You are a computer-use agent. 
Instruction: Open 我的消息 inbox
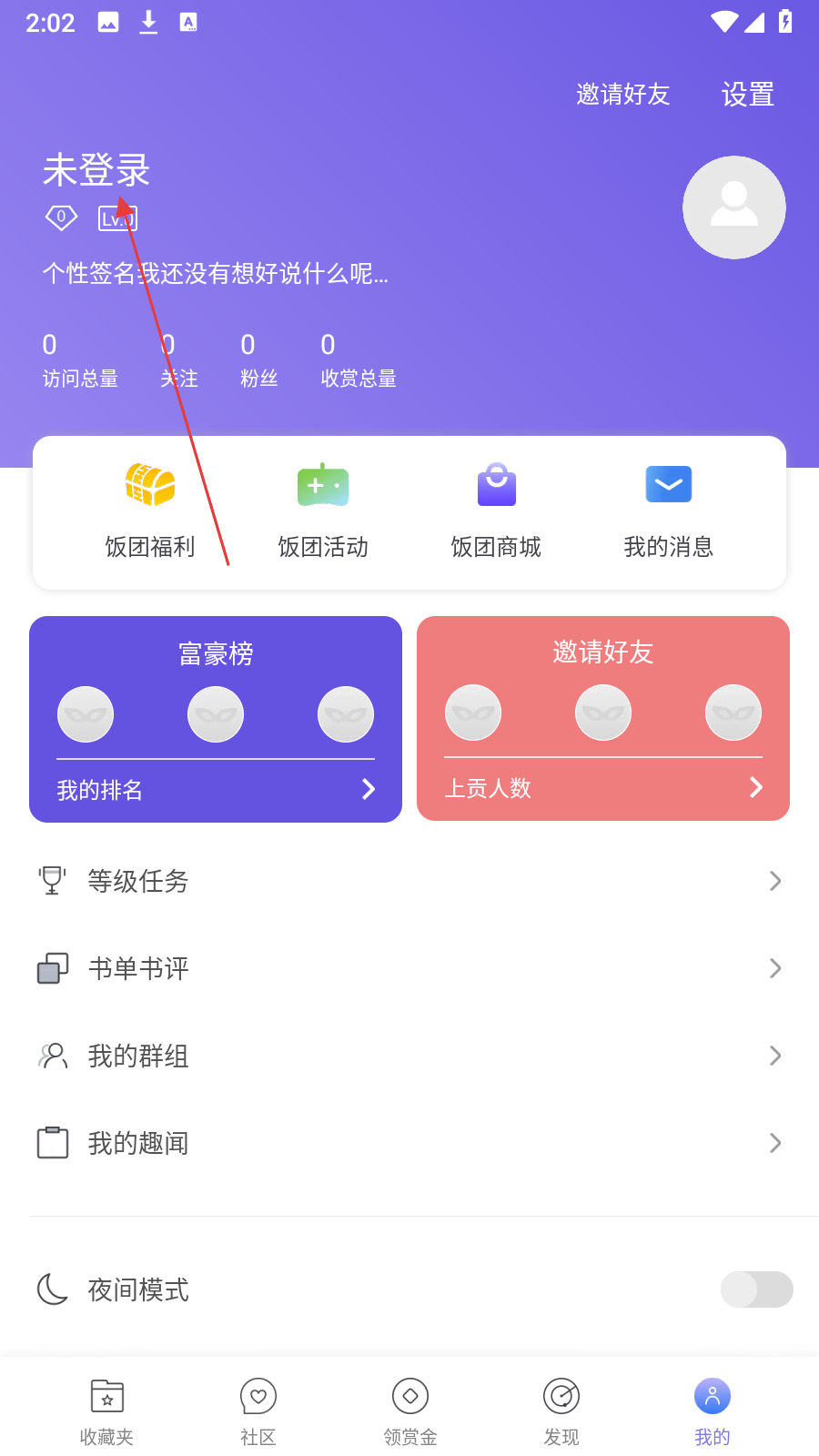[x=669, y=511]
